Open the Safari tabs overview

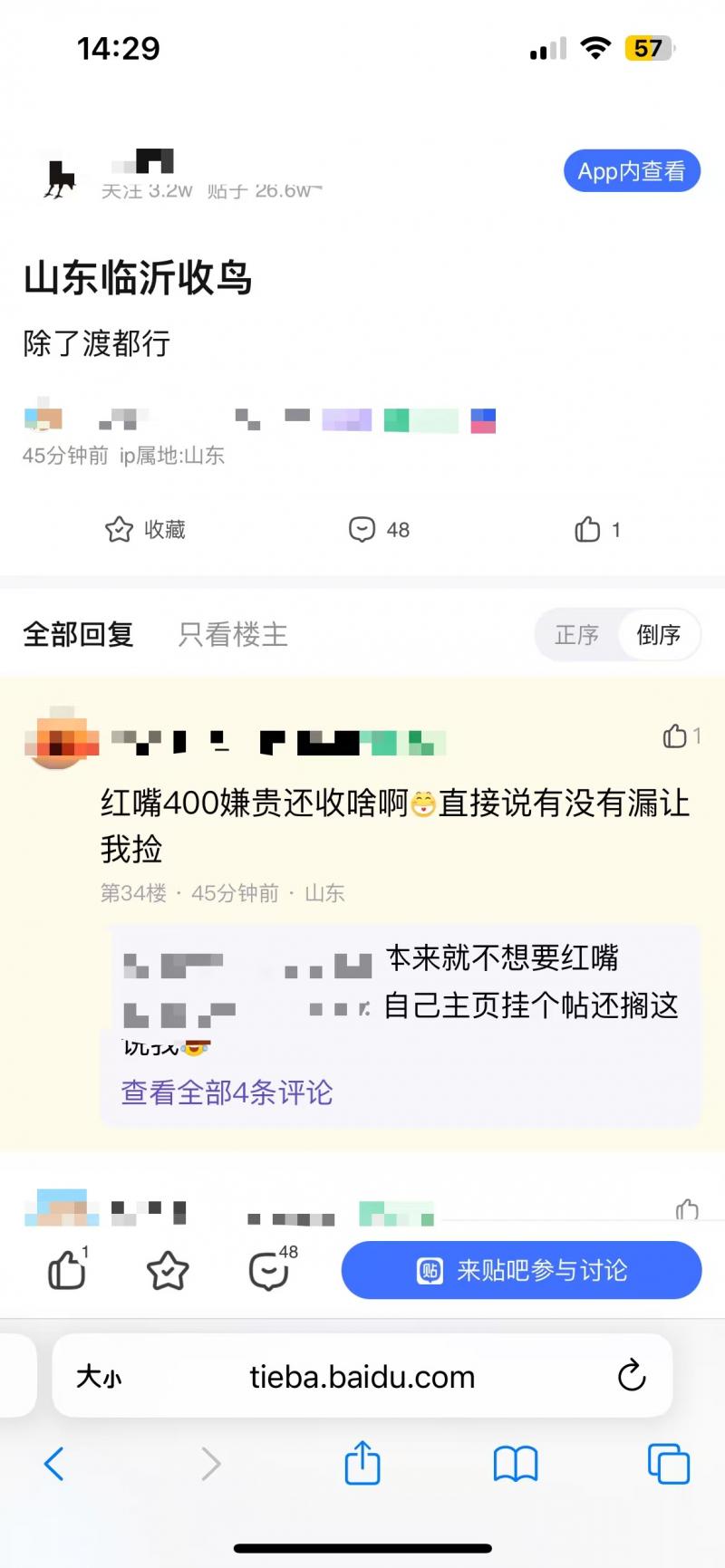(668, 1463)
